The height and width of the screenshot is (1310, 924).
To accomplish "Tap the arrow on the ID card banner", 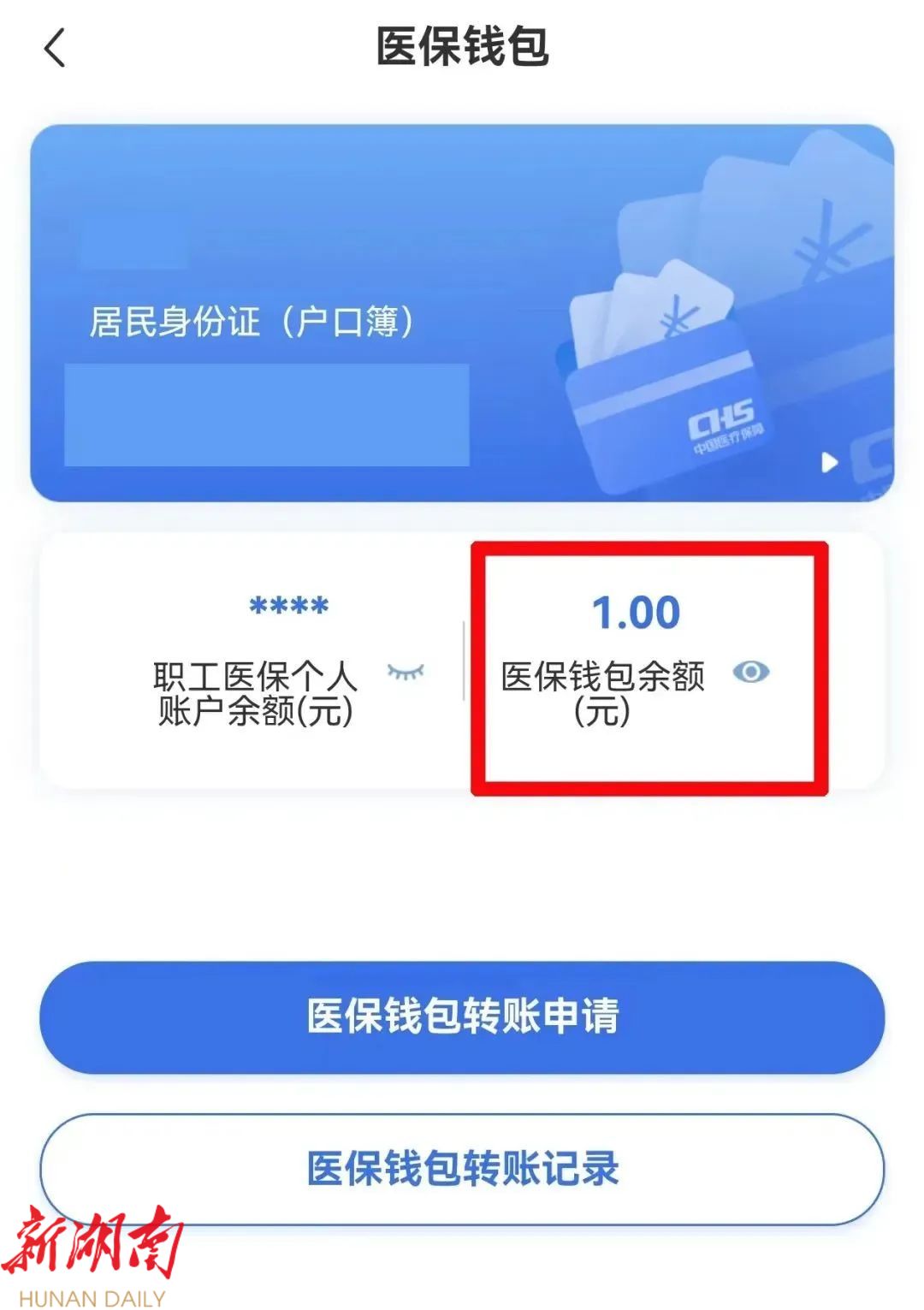I will click(x=829, y=463).
